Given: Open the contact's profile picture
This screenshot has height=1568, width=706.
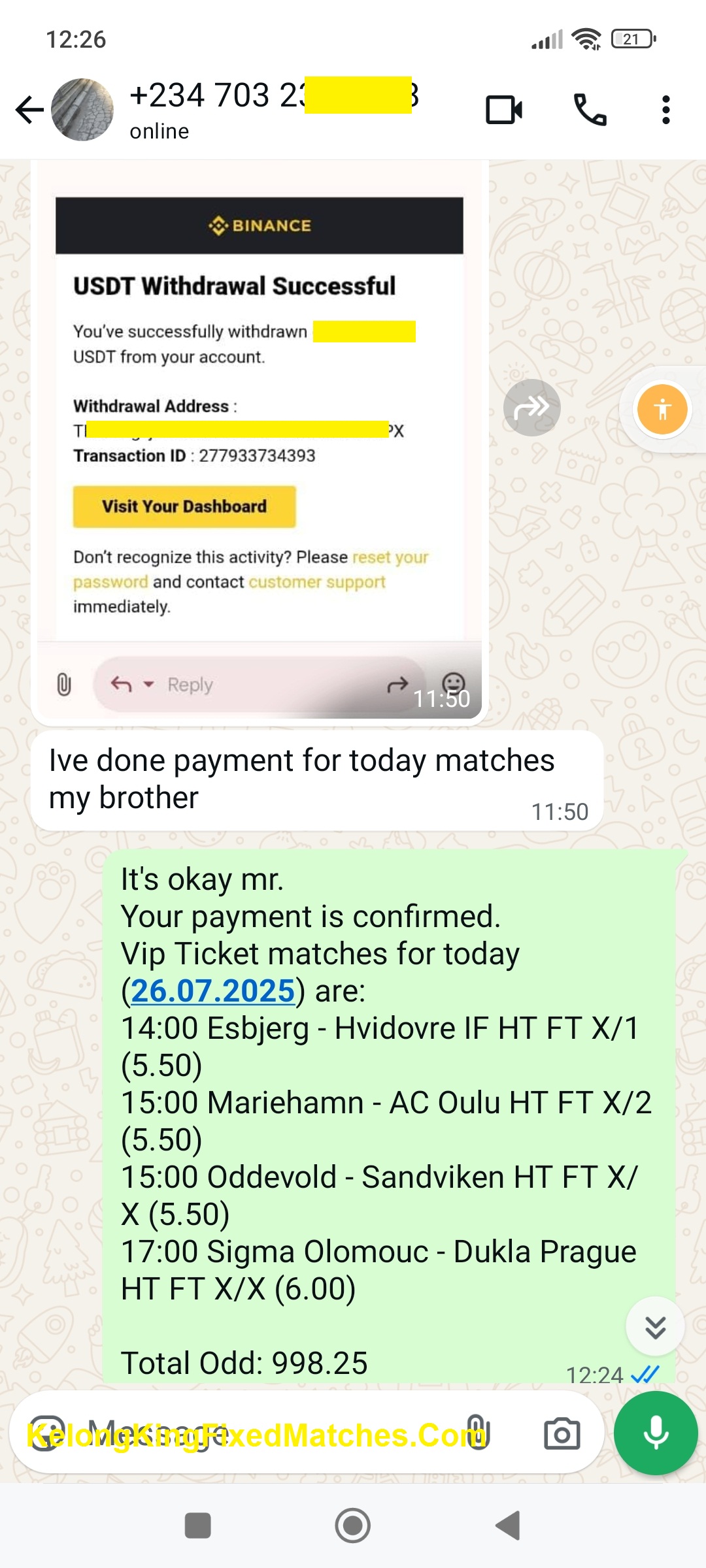Looking at the screenshot, I should tap(82, 110).
